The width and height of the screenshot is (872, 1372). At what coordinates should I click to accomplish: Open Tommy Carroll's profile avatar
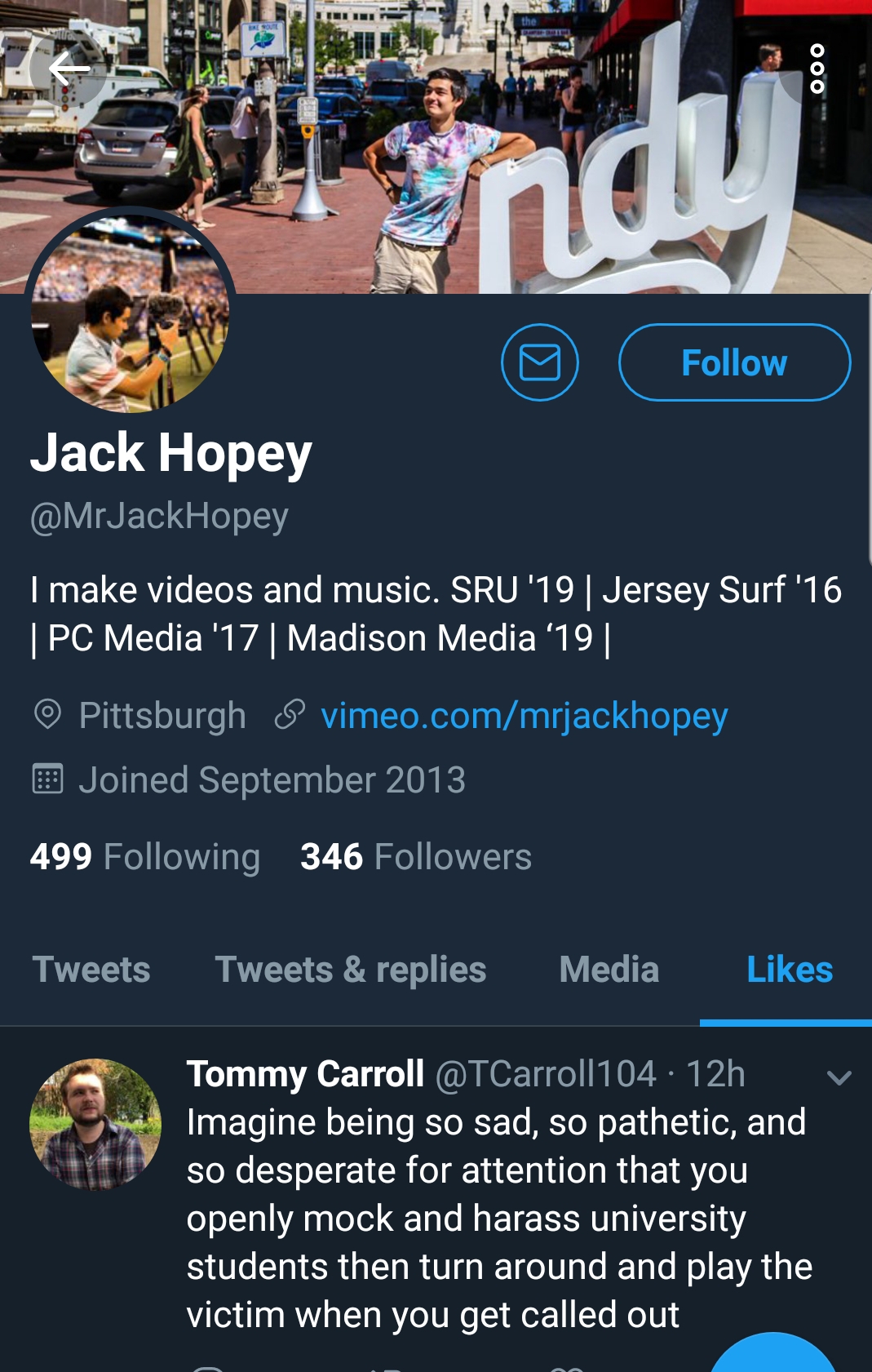pos(95,1124)
